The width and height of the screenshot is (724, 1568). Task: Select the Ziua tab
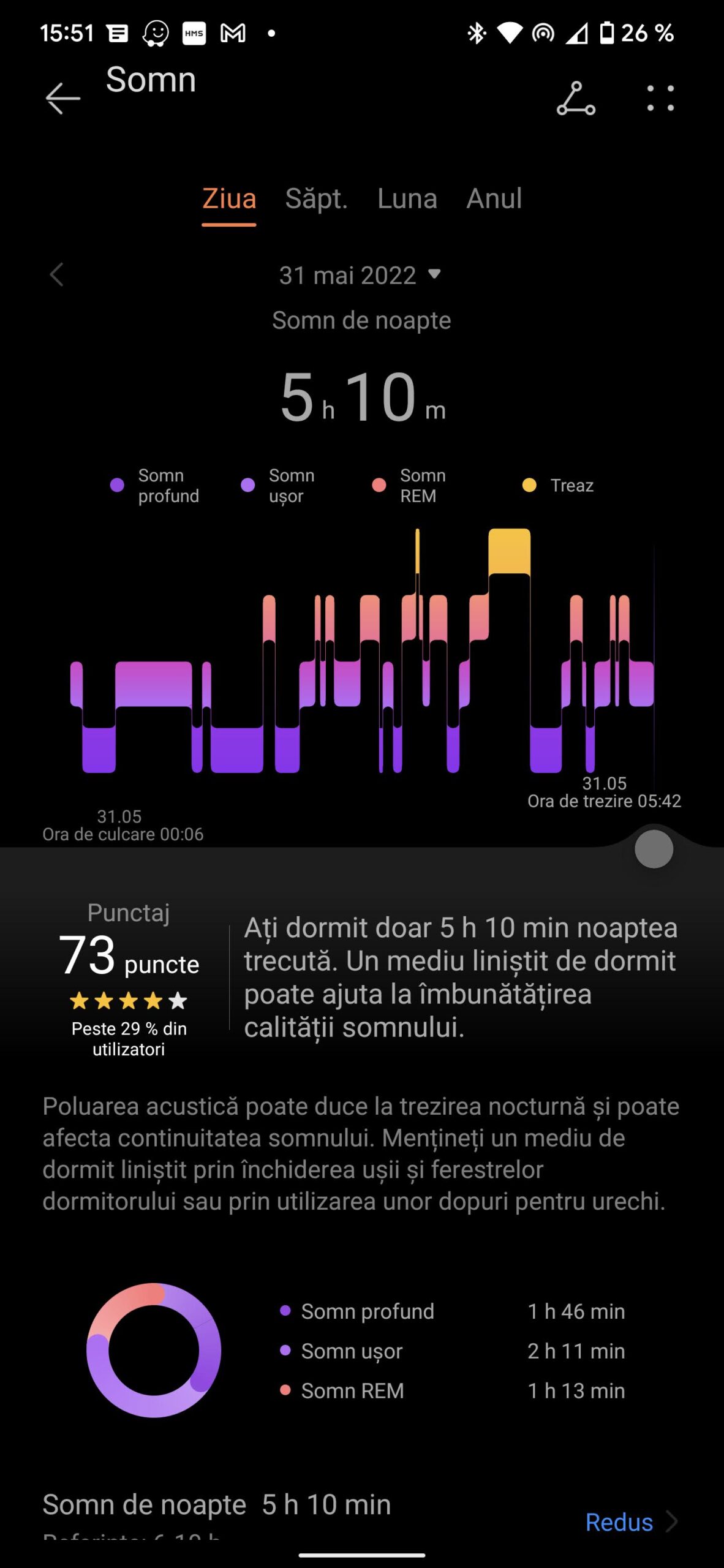[x=229, y=199]
